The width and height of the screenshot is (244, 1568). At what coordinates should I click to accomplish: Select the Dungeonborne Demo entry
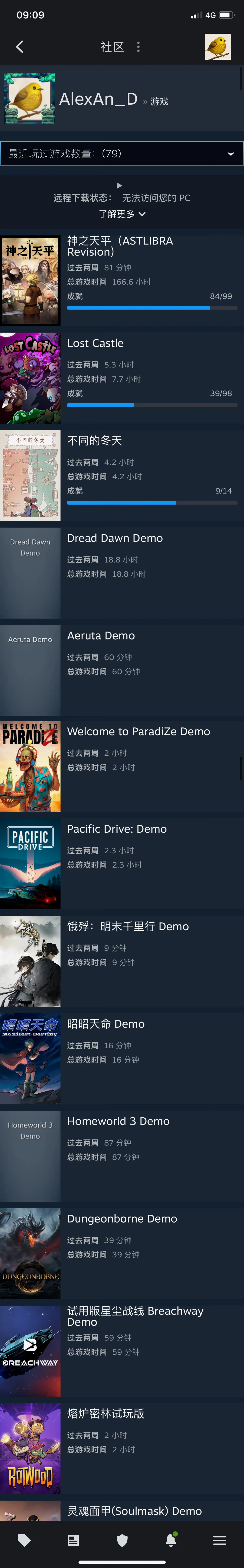pyautogui.click(x=122, y=1219)
